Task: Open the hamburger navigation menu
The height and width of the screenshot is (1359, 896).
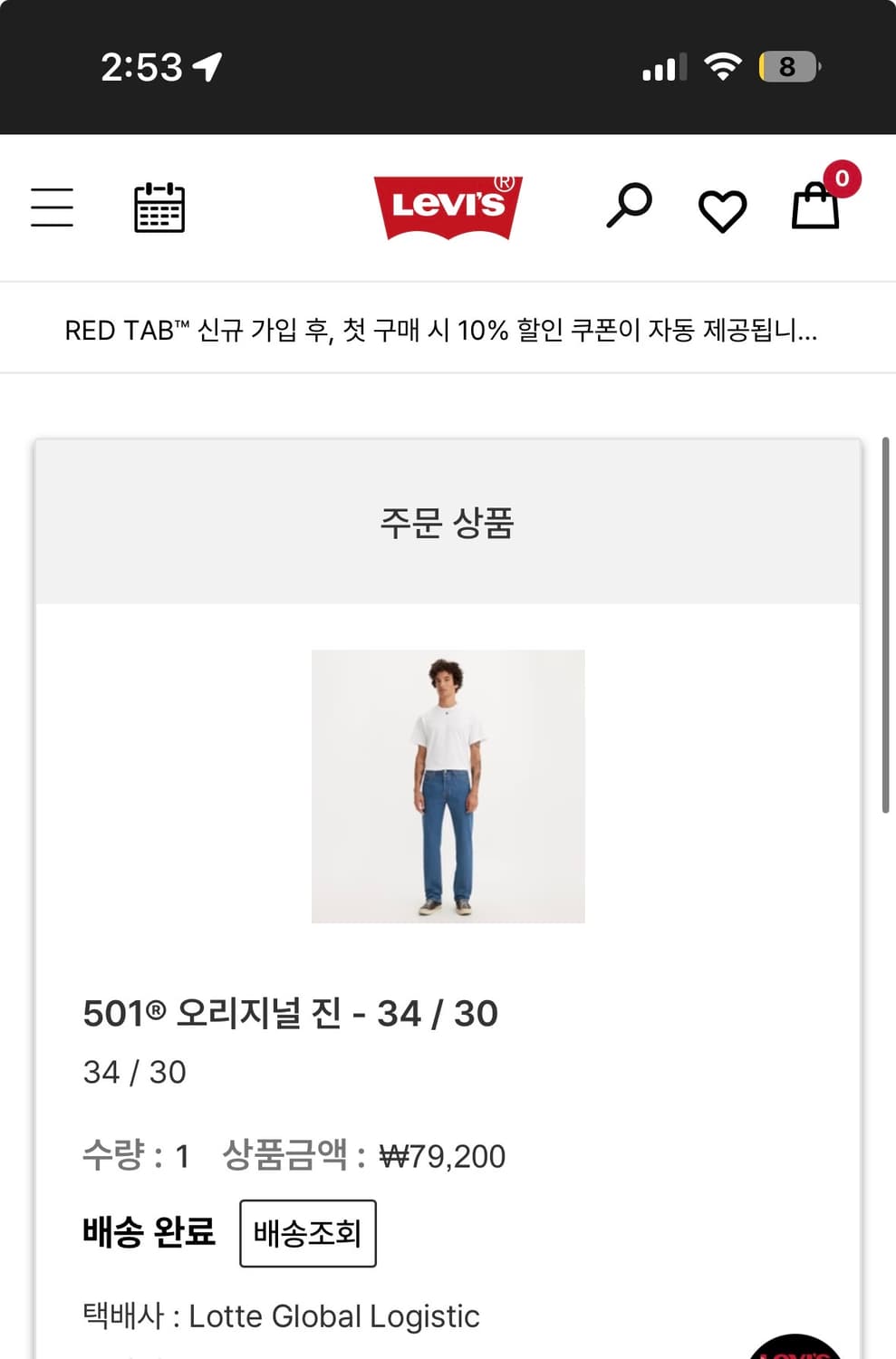Action: pyautogui.click(x=52, y=207)
